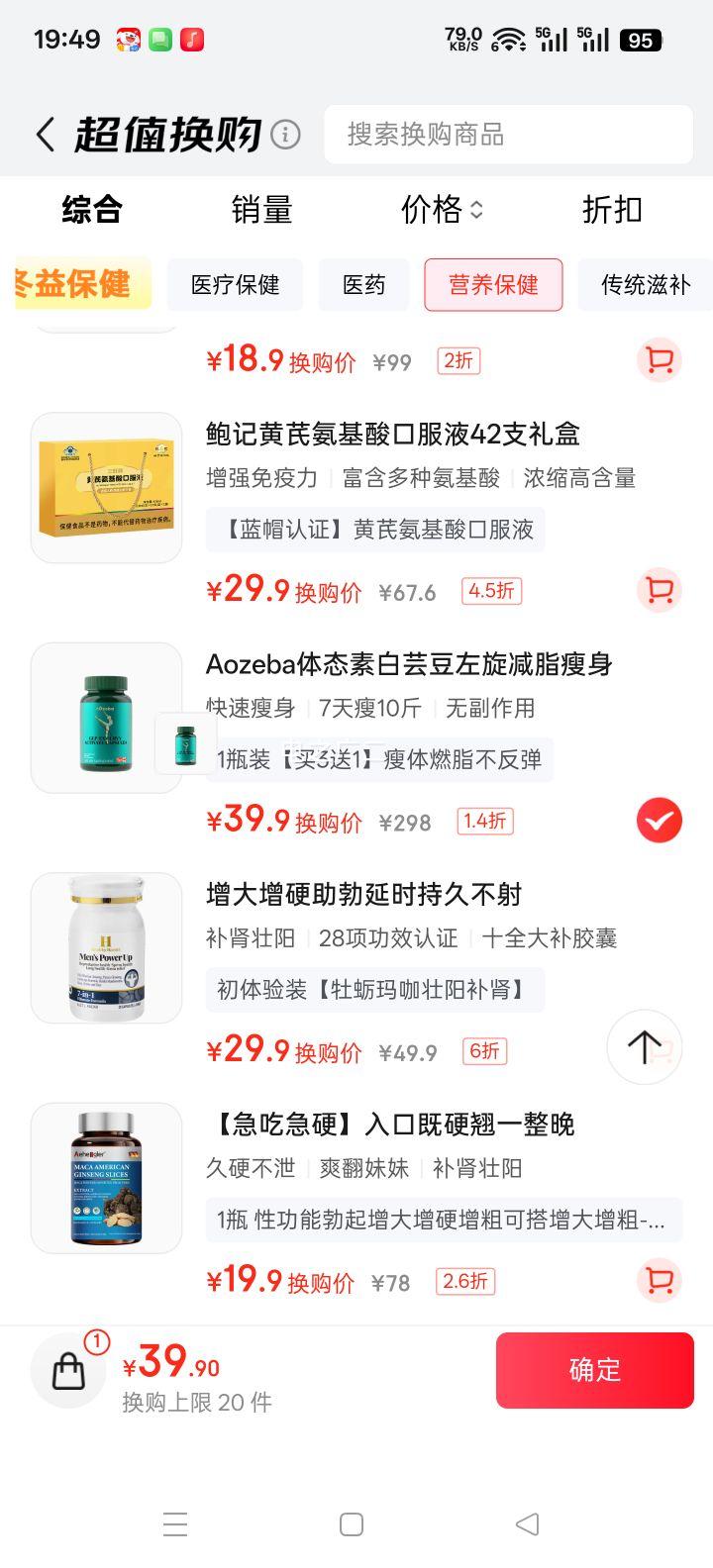Tap the info icon beside 超值换购 title
This screenshot has width=713, height=1568.
[x=284, y=136]
